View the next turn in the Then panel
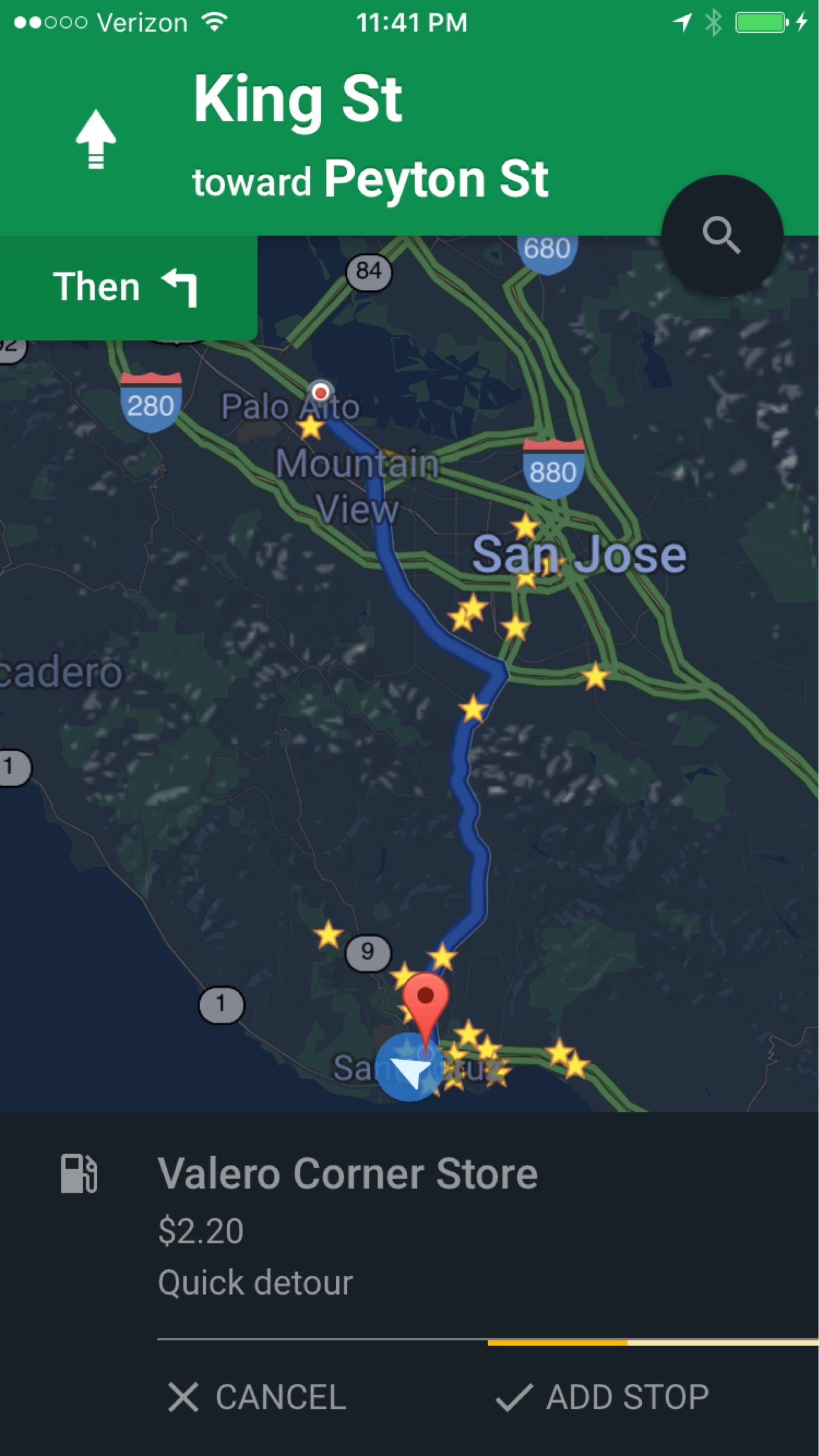 point(126,287)
